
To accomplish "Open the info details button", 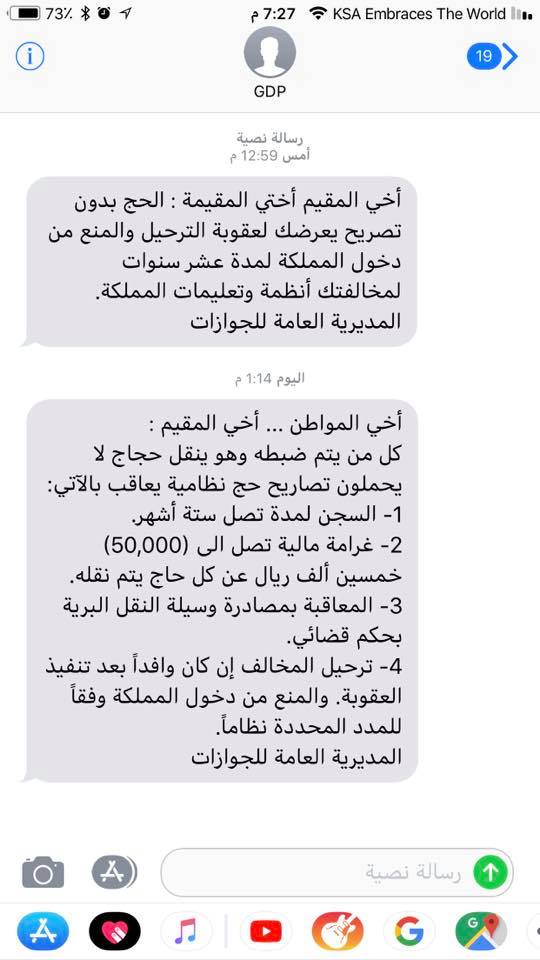I will (29, 56).
